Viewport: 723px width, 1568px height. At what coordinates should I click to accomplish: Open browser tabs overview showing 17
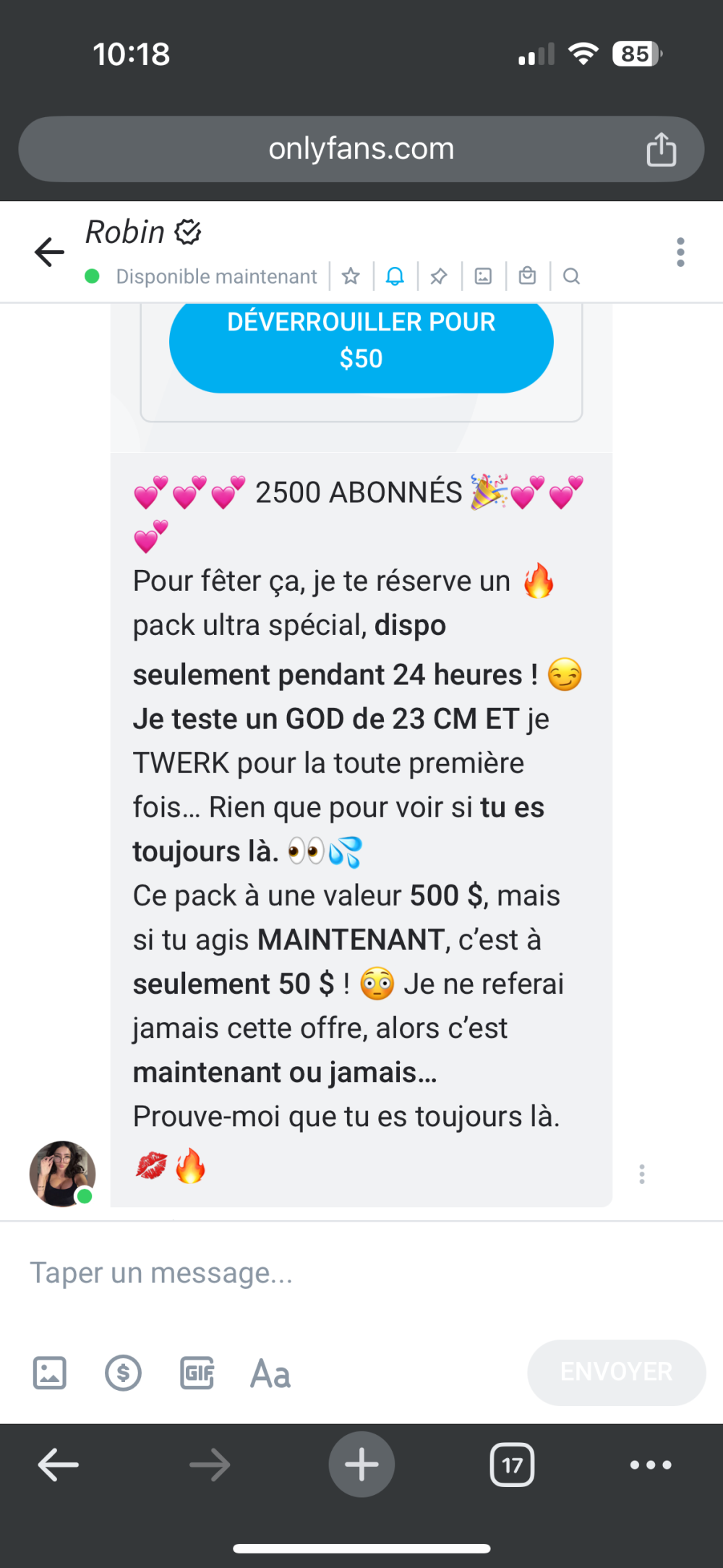tap(512, 1465)
